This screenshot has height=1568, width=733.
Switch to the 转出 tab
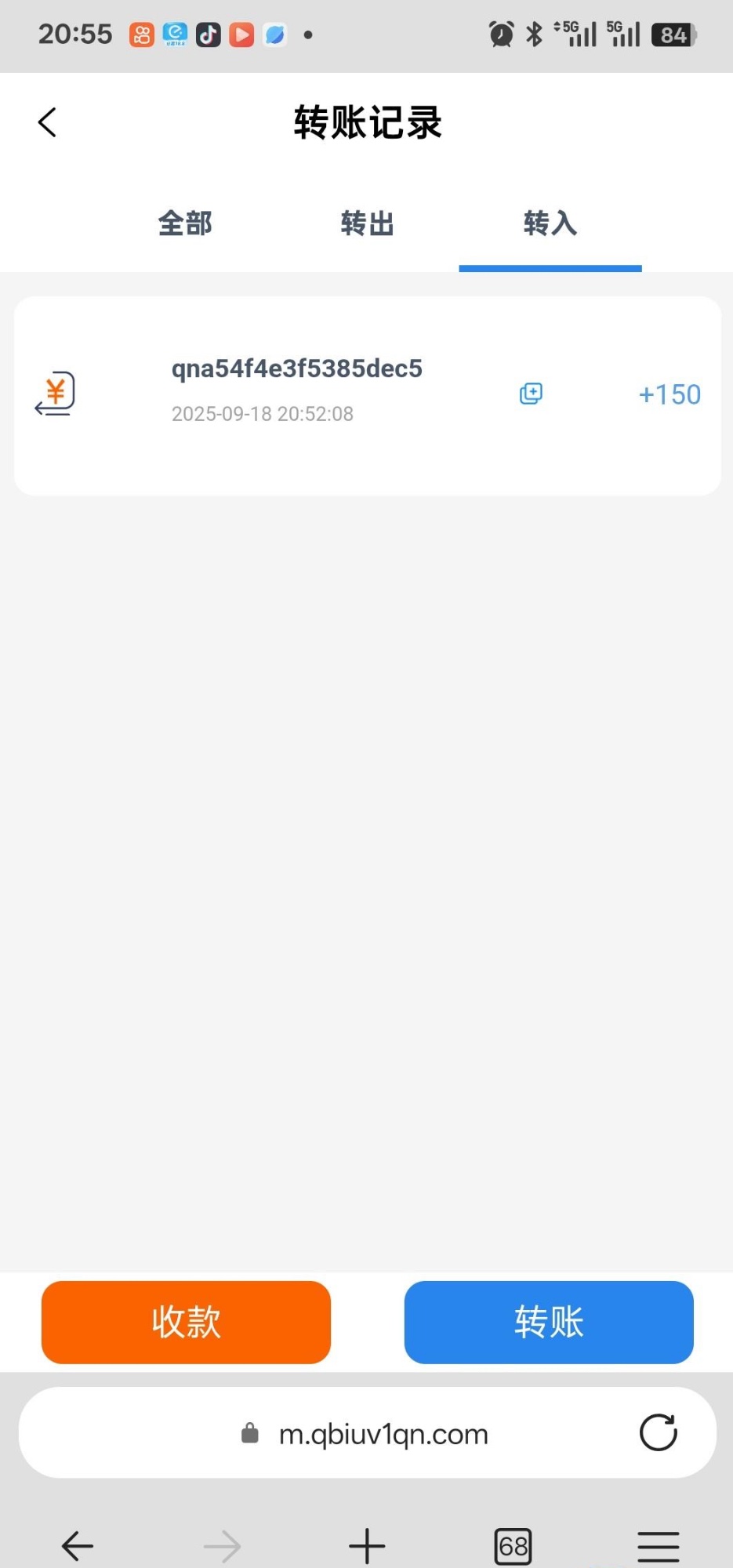[367, 223]
